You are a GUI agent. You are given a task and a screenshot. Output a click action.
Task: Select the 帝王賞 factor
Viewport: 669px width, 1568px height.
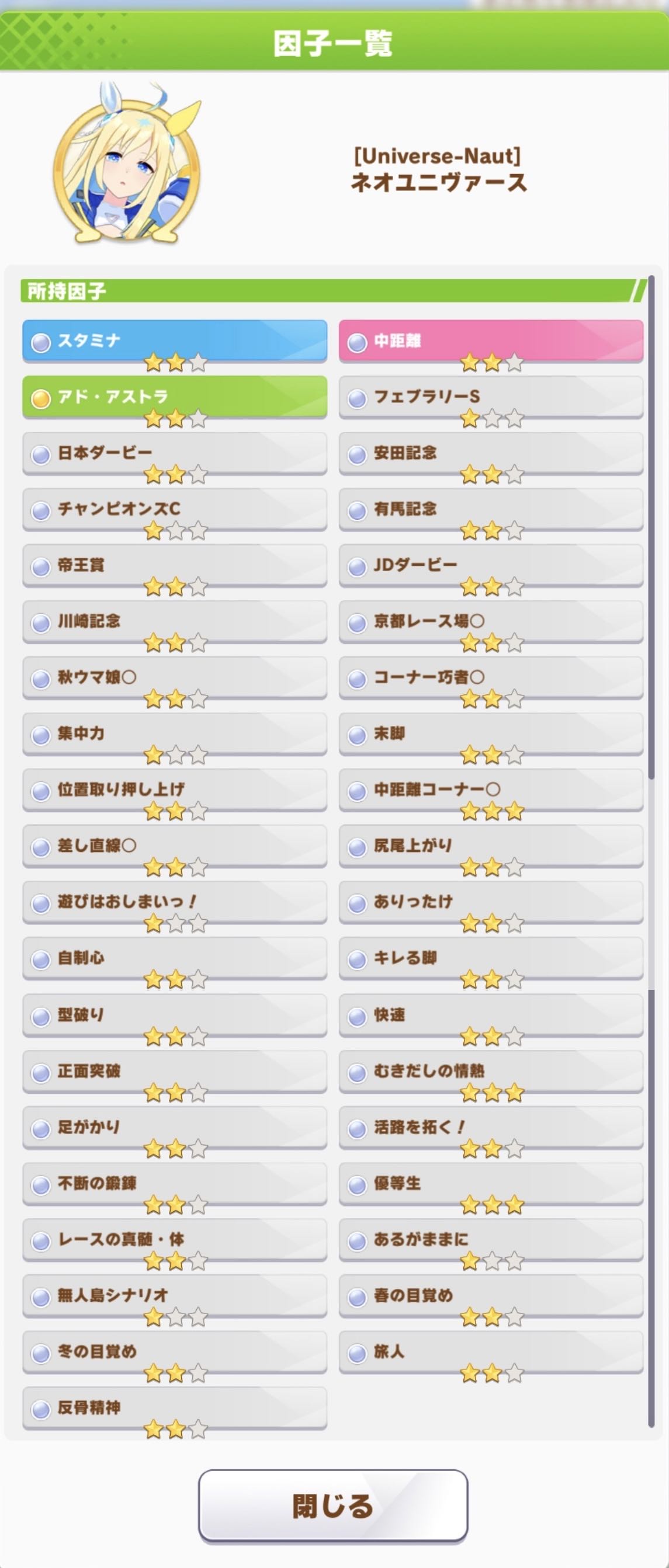[x=175, y=565]
